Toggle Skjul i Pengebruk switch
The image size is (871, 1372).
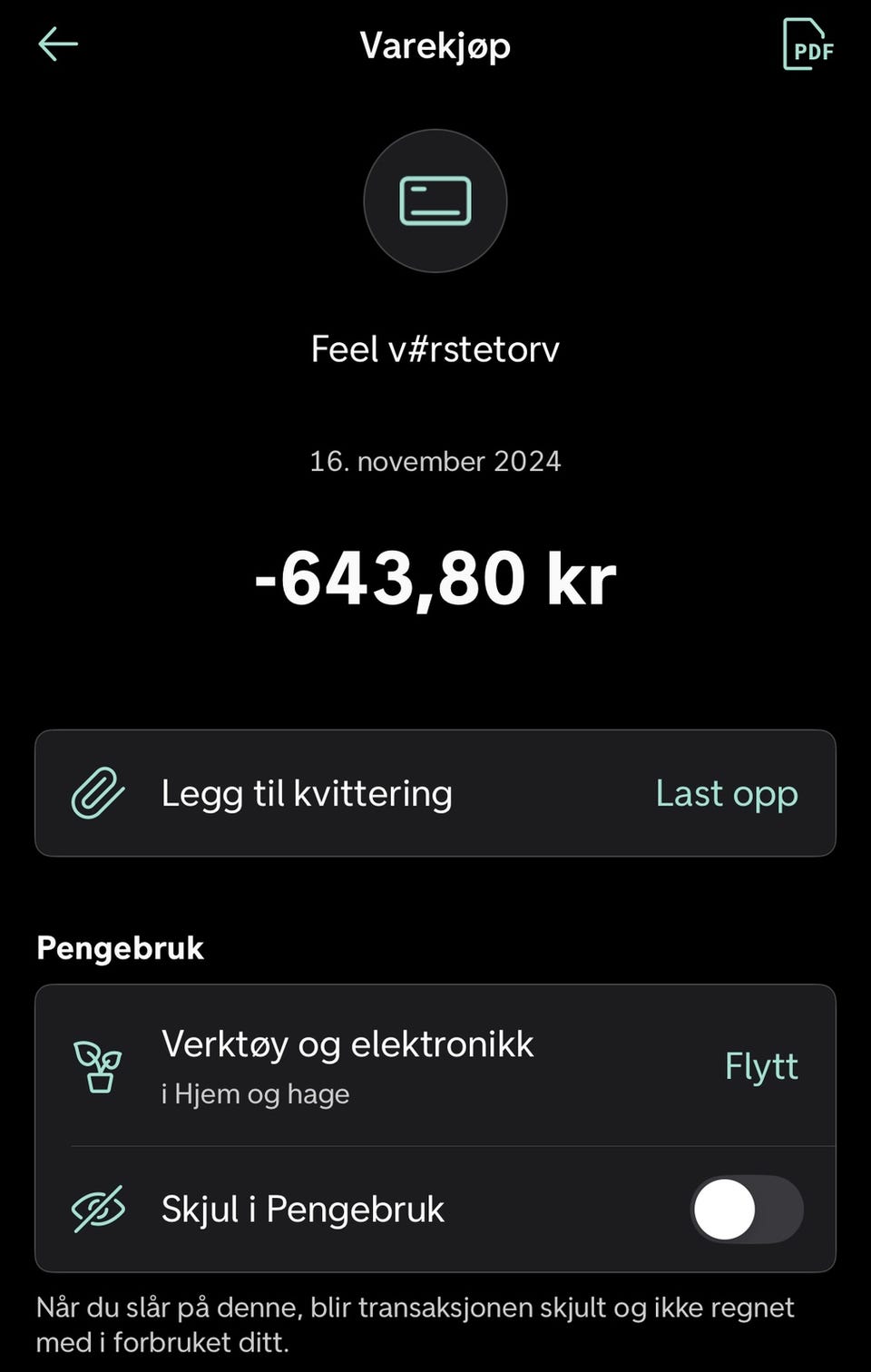click(x=746, y=1210)
